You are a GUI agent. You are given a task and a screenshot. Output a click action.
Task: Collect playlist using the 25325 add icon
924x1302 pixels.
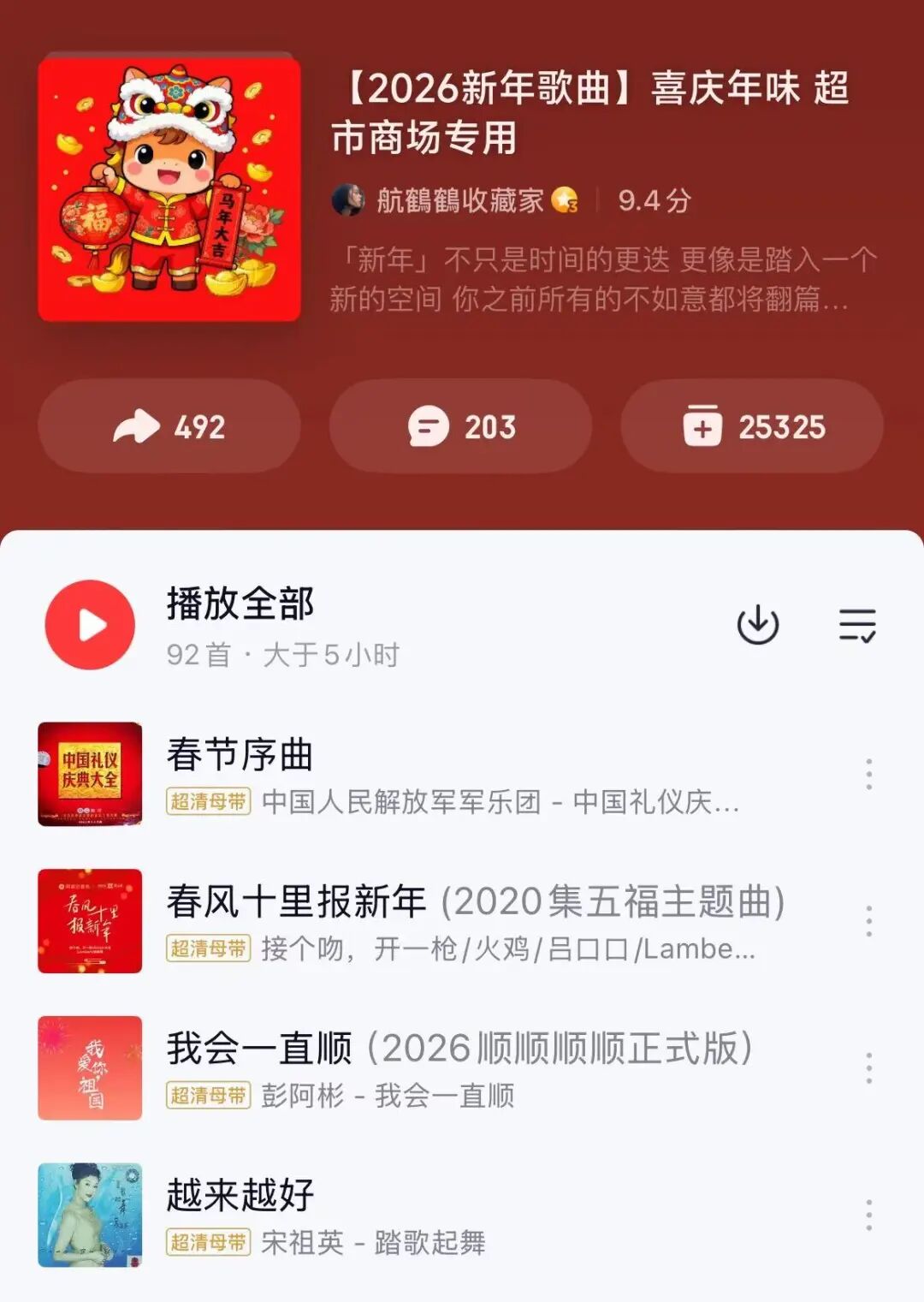(x=750, y=426)
